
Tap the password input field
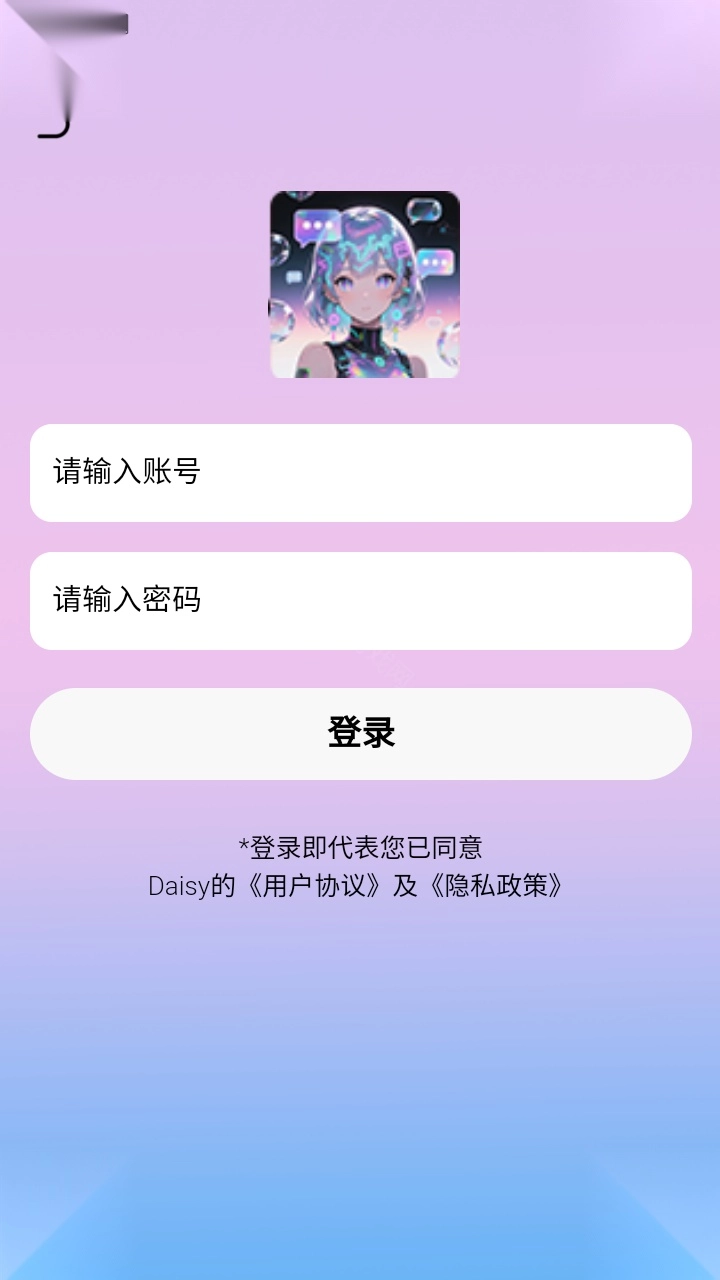360,600
